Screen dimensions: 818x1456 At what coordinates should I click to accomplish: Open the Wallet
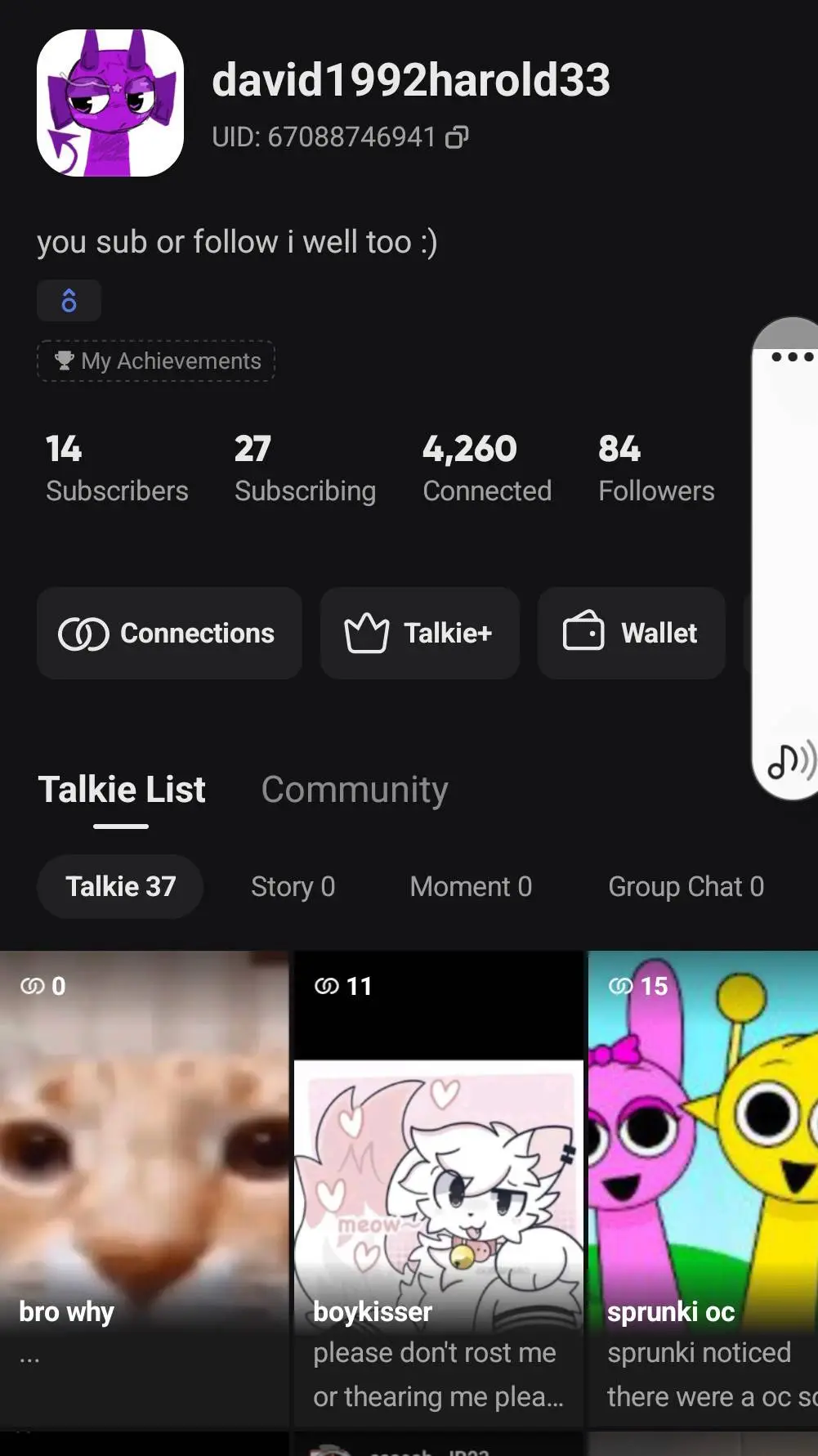coord(631,634)
